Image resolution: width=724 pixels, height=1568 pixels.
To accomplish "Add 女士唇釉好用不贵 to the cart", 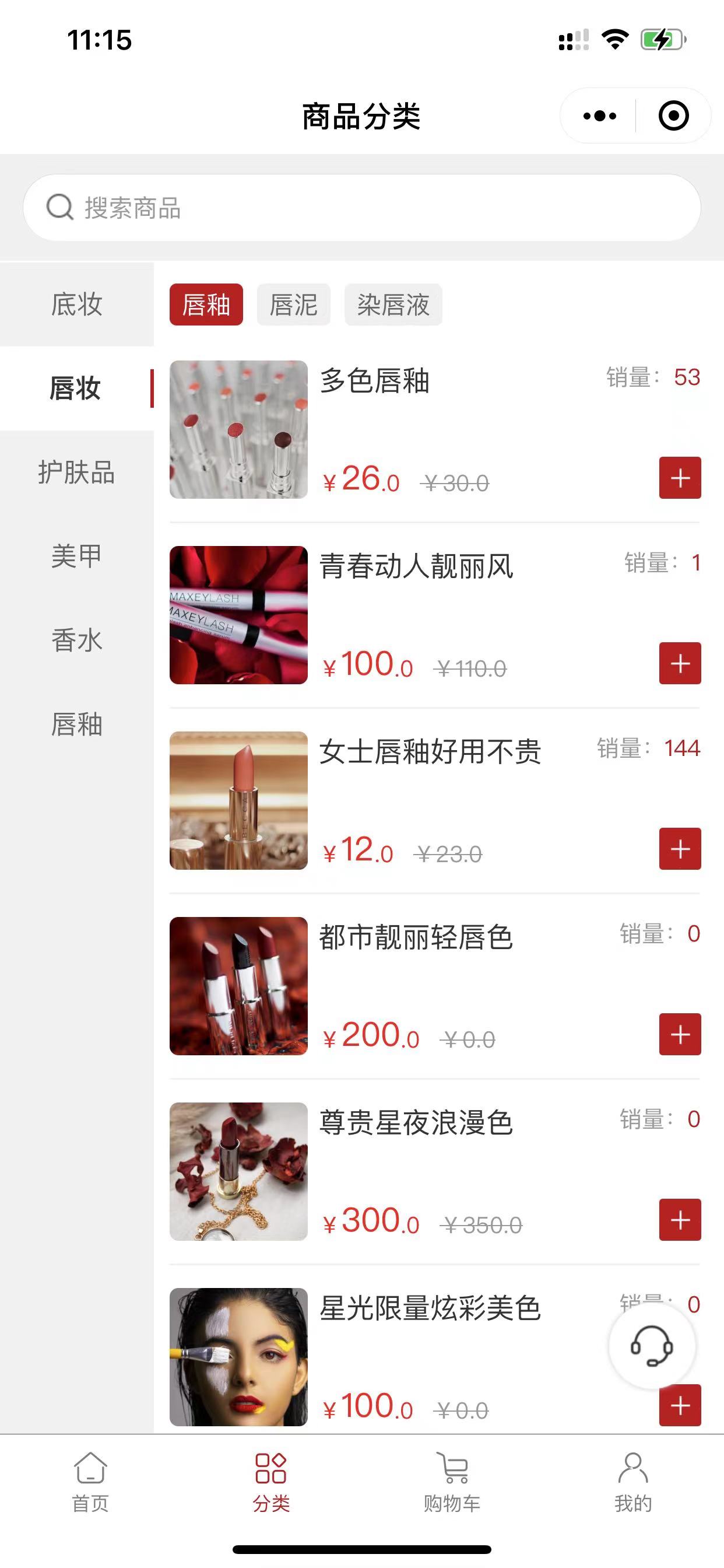I will [680, 849].
